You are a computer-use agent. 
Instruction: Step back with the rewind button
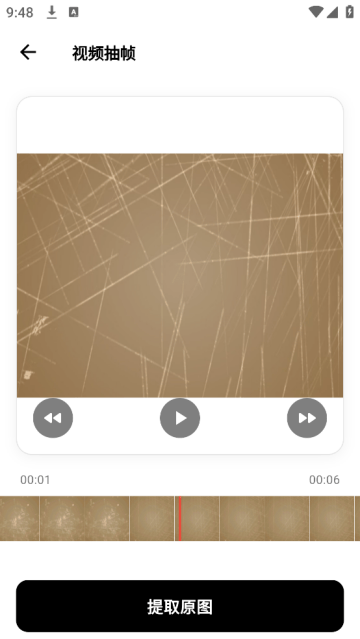click(53, 418)
